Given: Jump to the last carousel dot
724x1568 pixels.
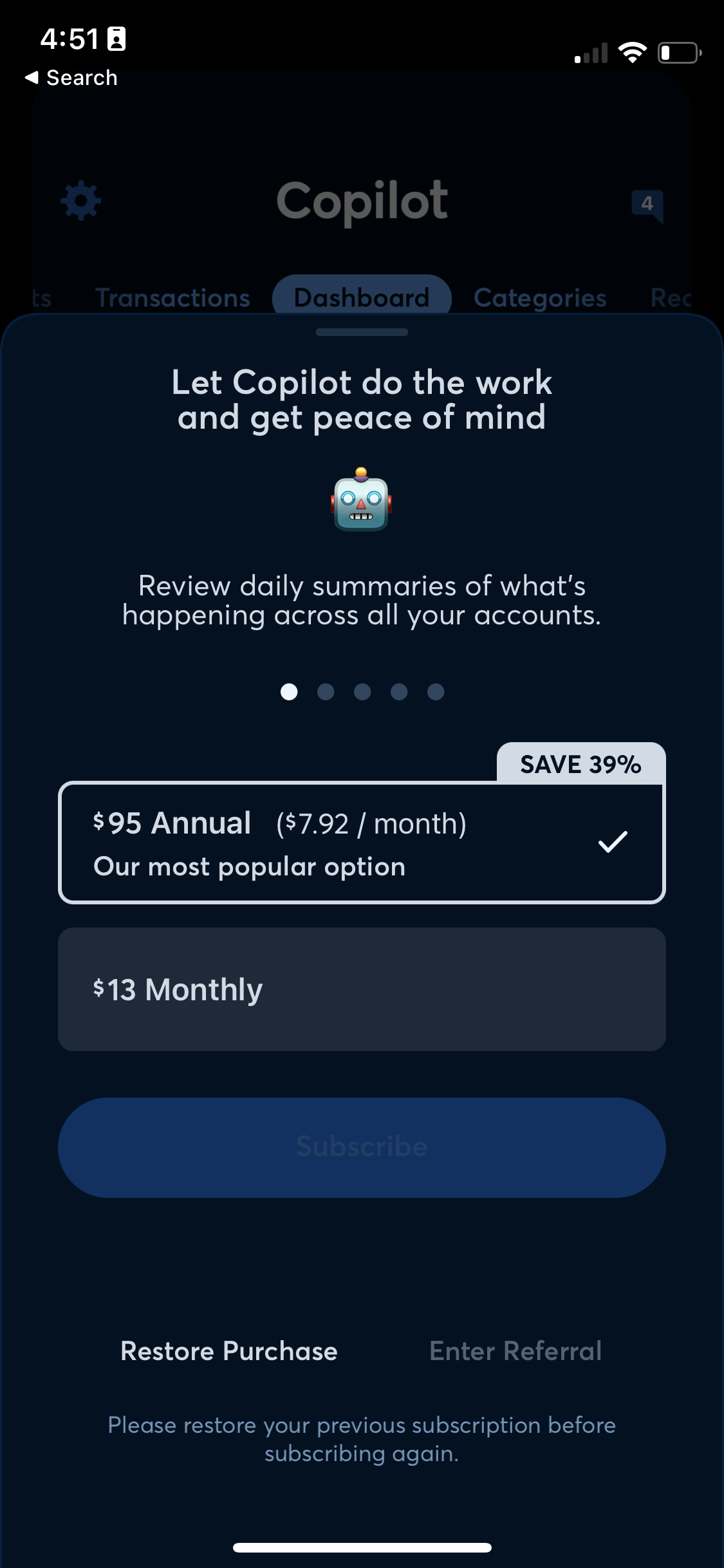Looking at the screenshot, I should [436, 692].
